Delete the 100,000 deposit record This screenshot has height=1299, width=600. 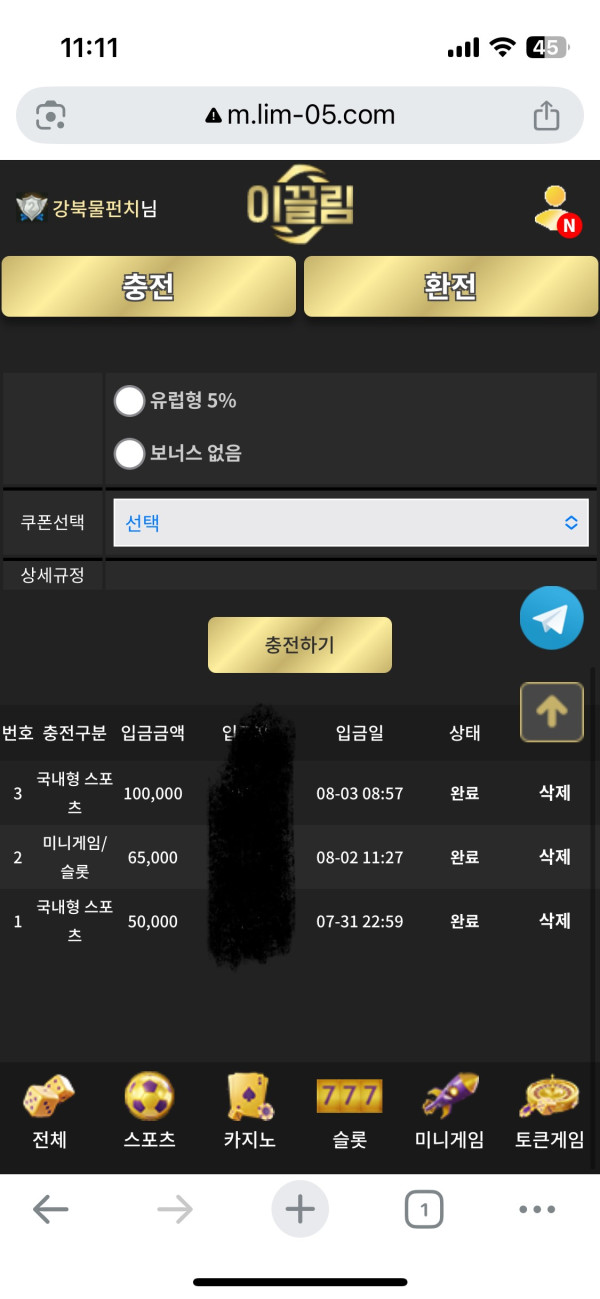(x=554, y=793)
